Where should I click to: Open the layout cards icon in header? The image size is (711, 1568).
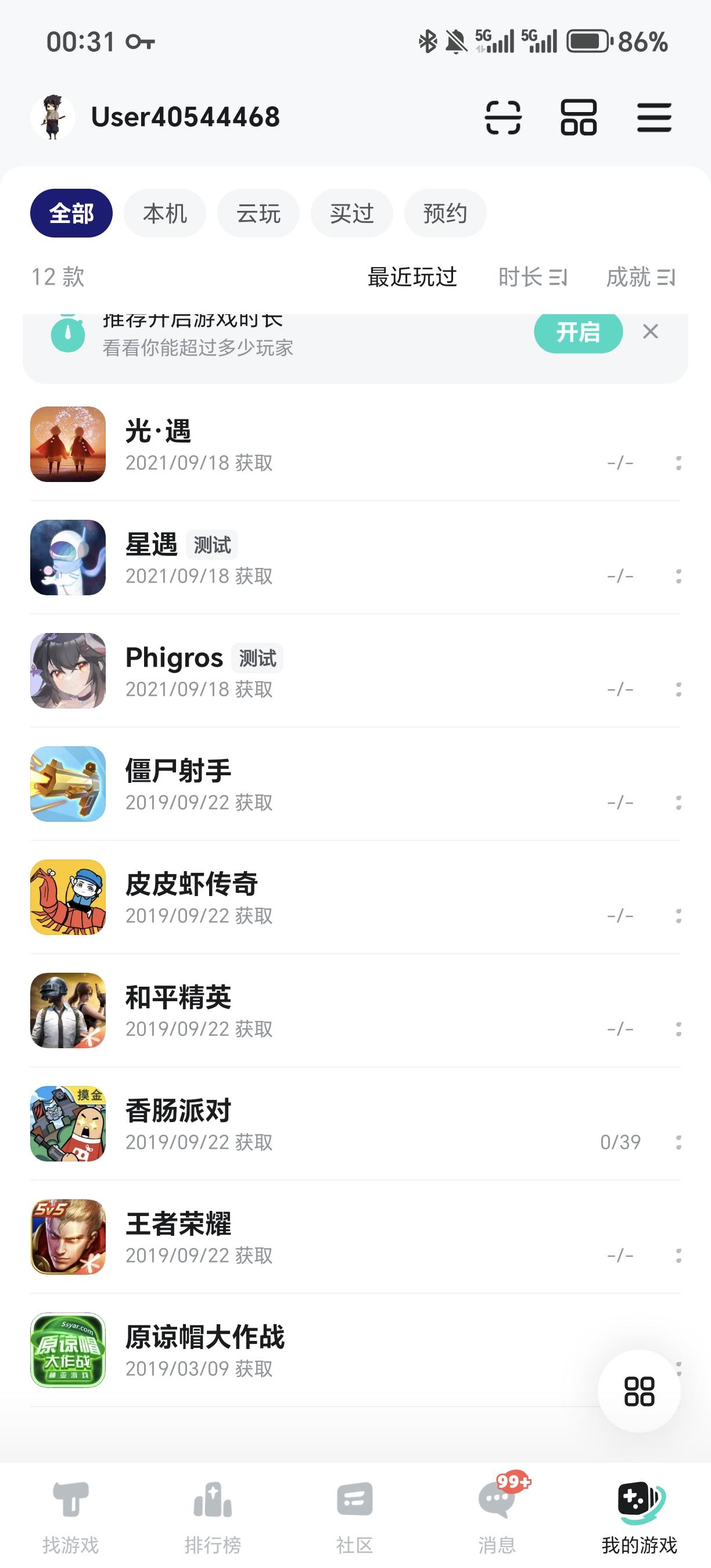pyautogui.click(x=579, y=117)
